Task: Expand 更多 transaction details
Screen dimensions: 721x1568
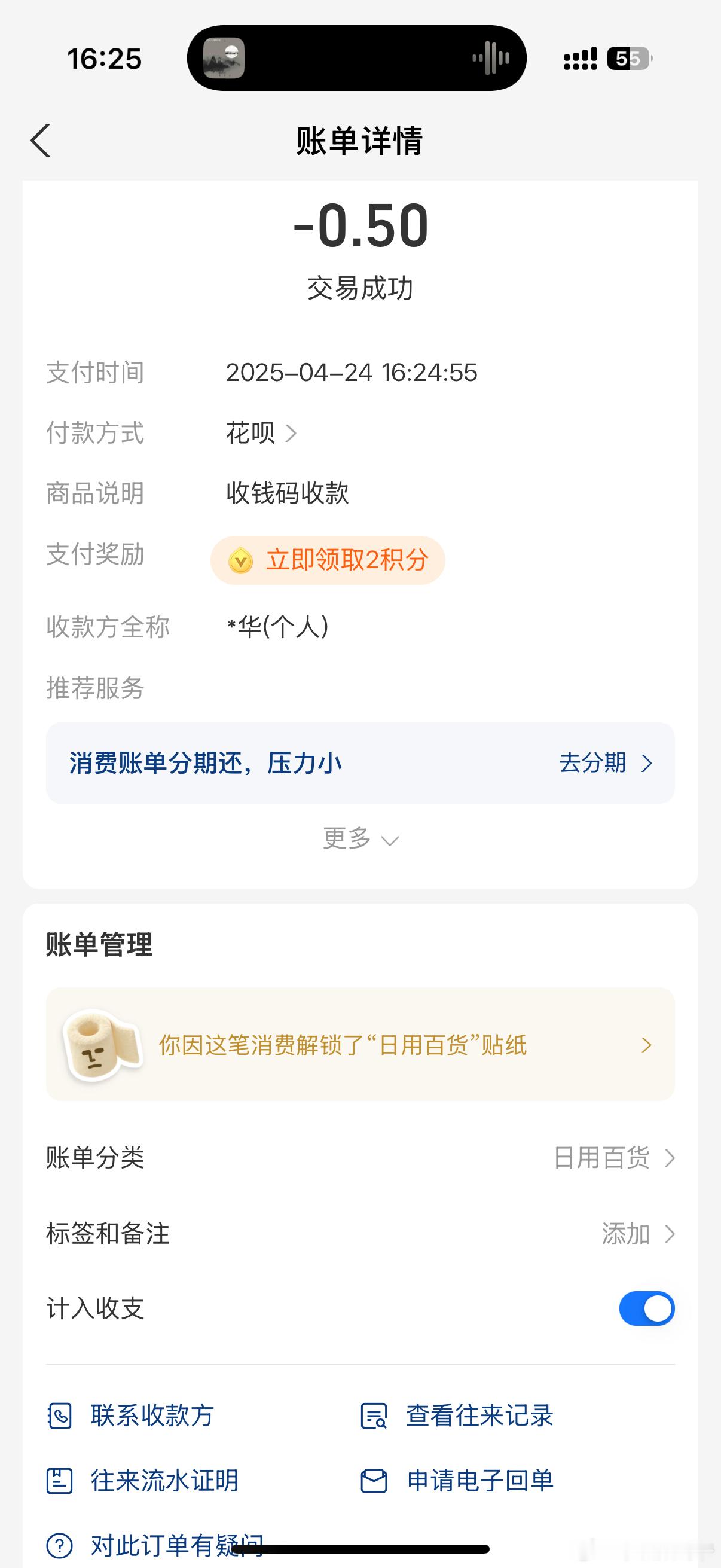Action: [x=360, y=839]
